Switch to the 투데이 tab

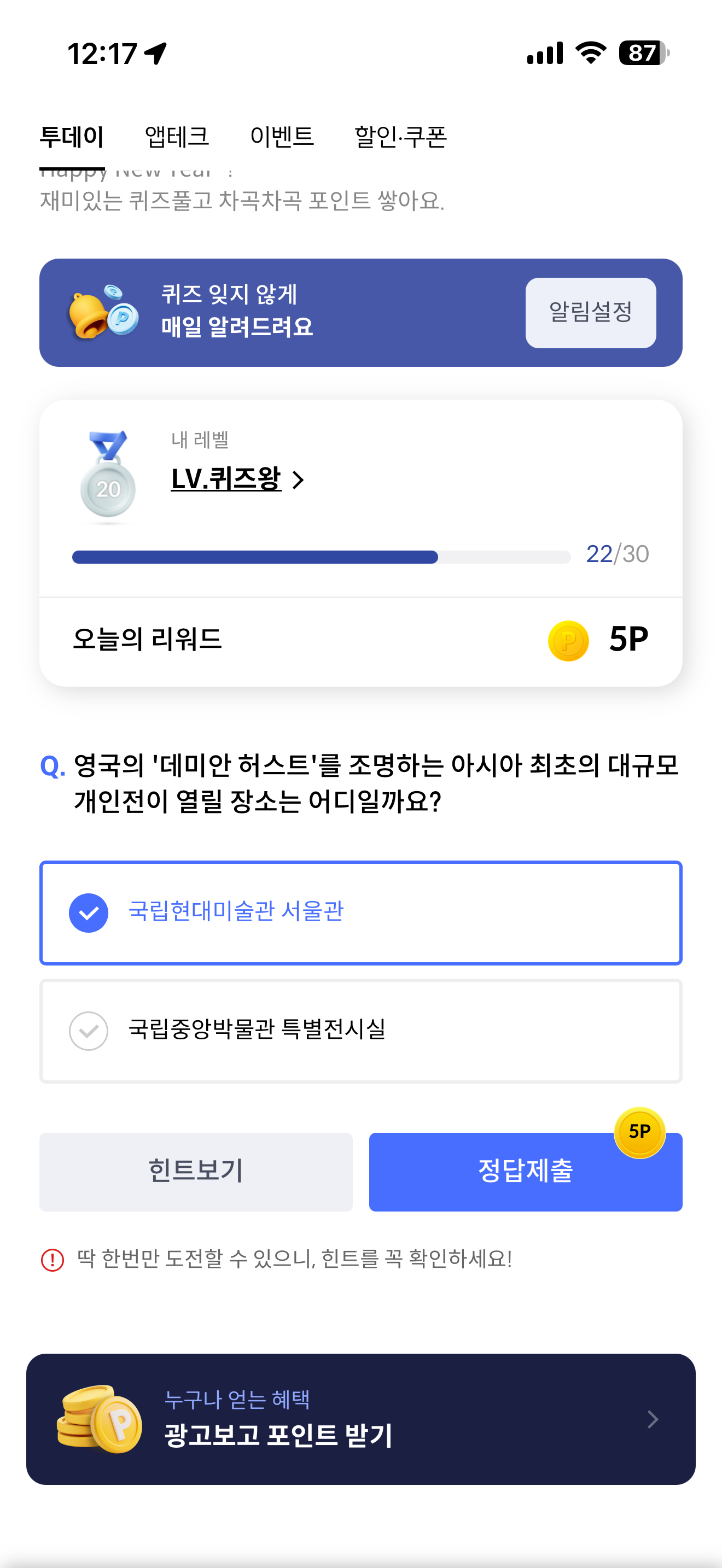(x=72, y=136)
